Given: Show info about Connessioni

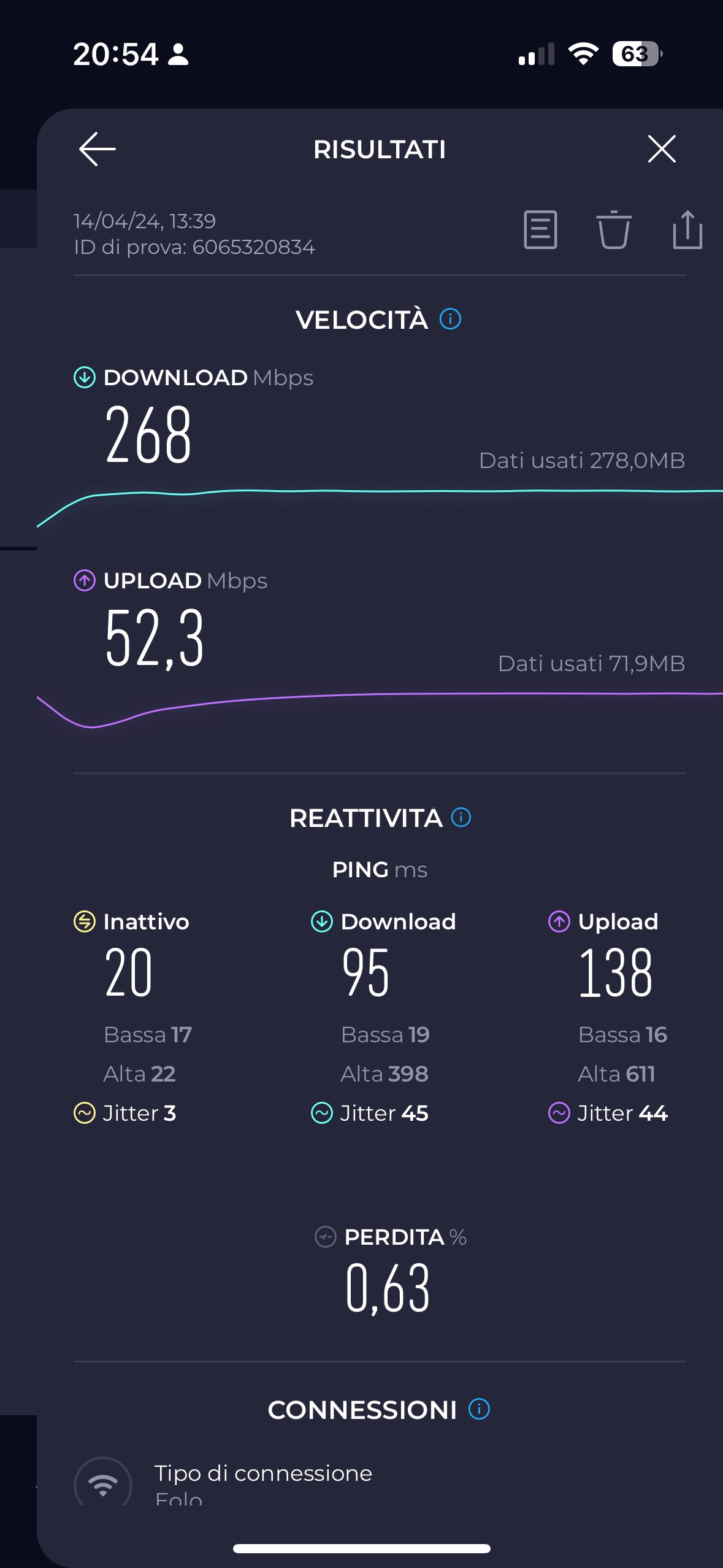Looking at the screenshot, I should tap(479, 1409).
